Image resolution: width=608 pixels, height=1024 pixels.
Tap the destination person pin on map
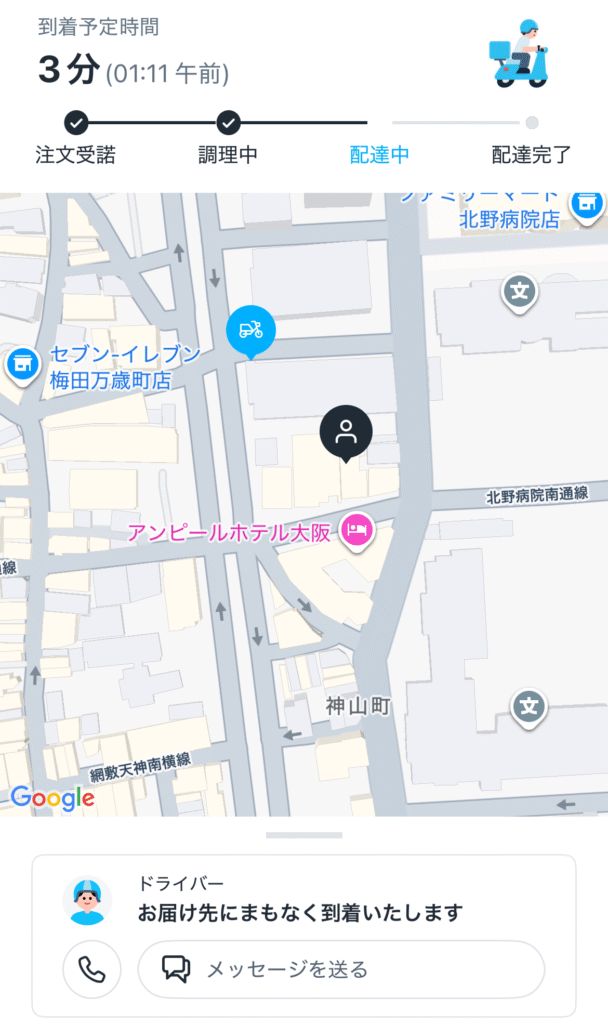coord(346,432)
